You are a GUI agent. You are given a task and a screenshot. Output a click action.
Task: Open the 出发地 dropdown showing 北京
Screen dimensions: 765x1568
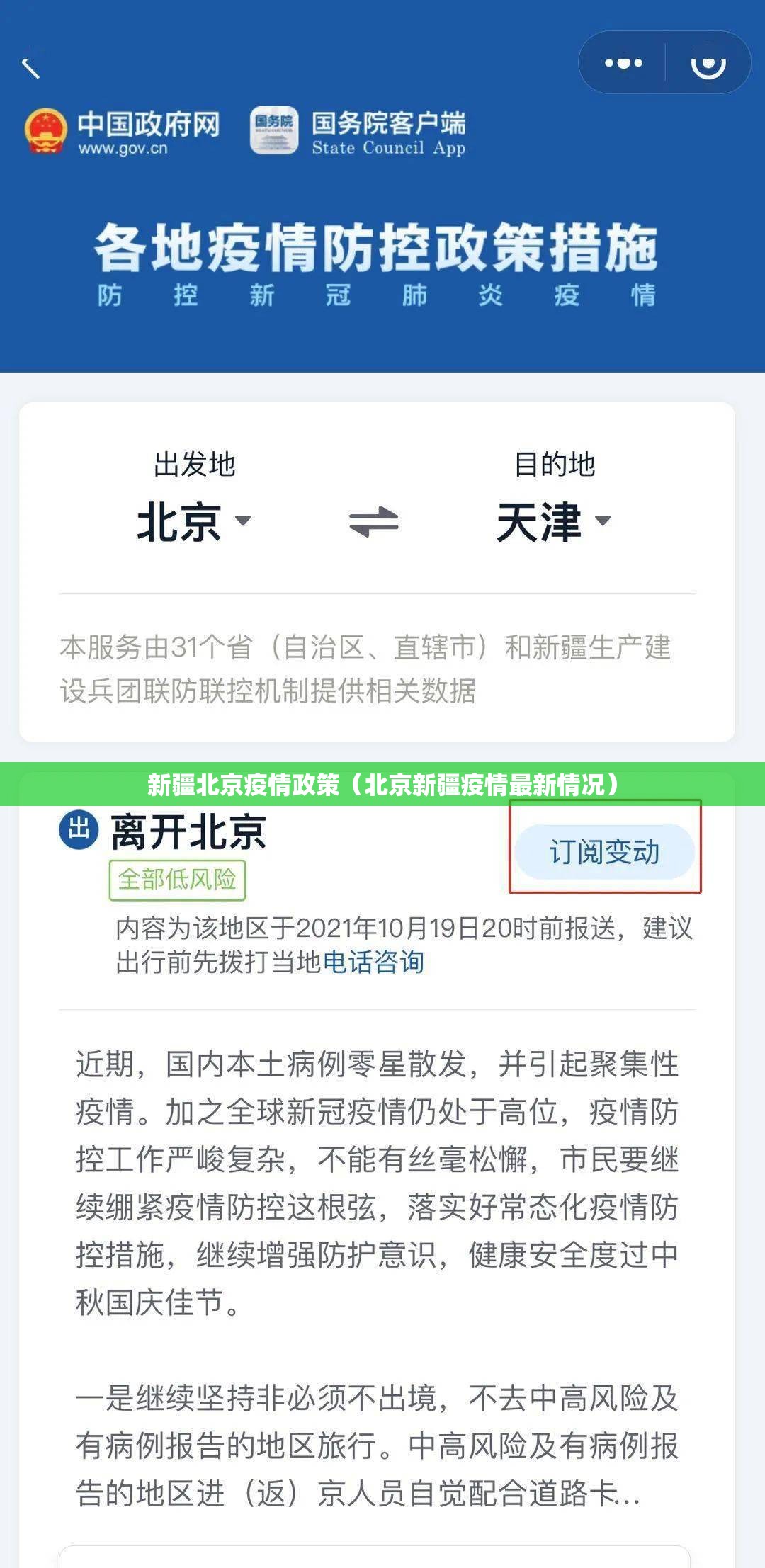[x=193, y=523]
